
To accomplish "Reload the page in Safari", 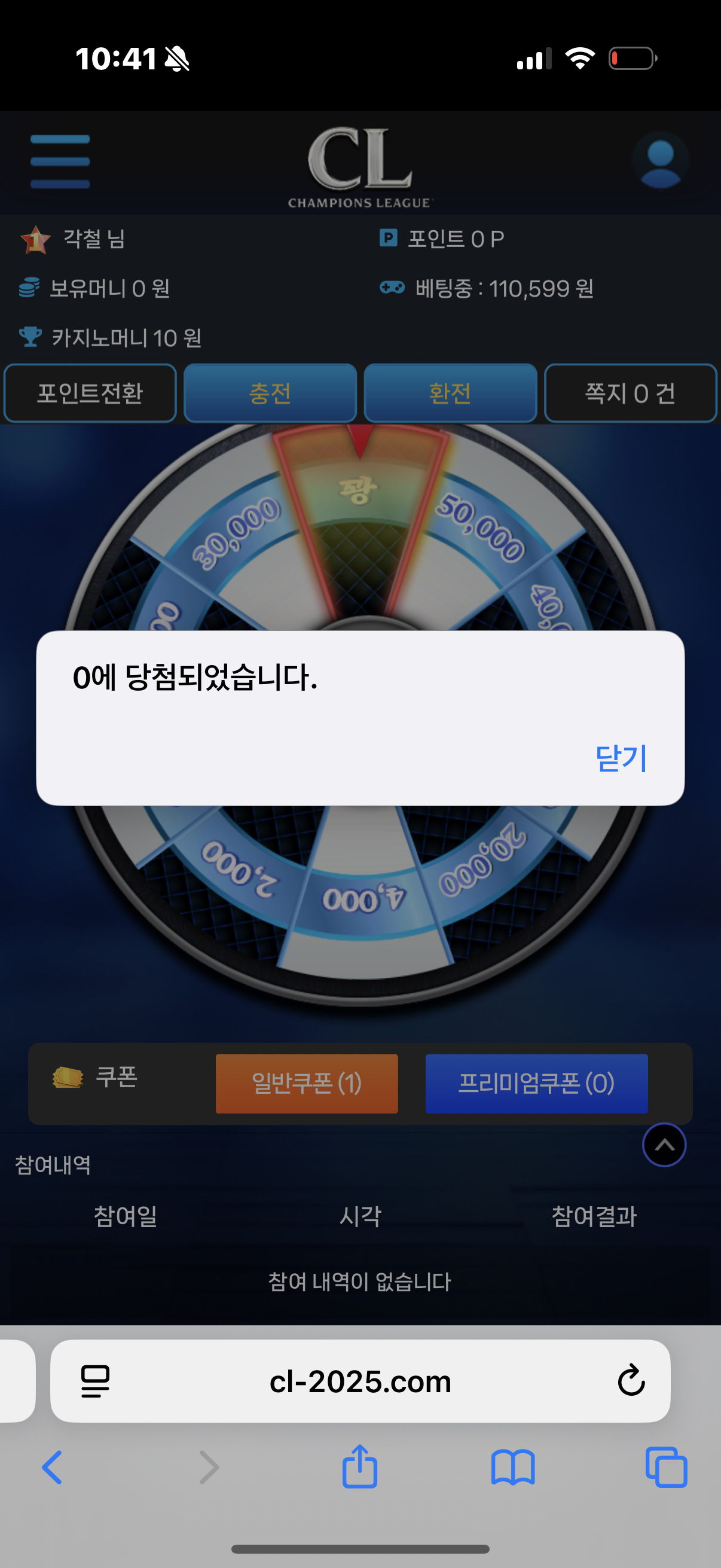I will (x=631, y=1380).
